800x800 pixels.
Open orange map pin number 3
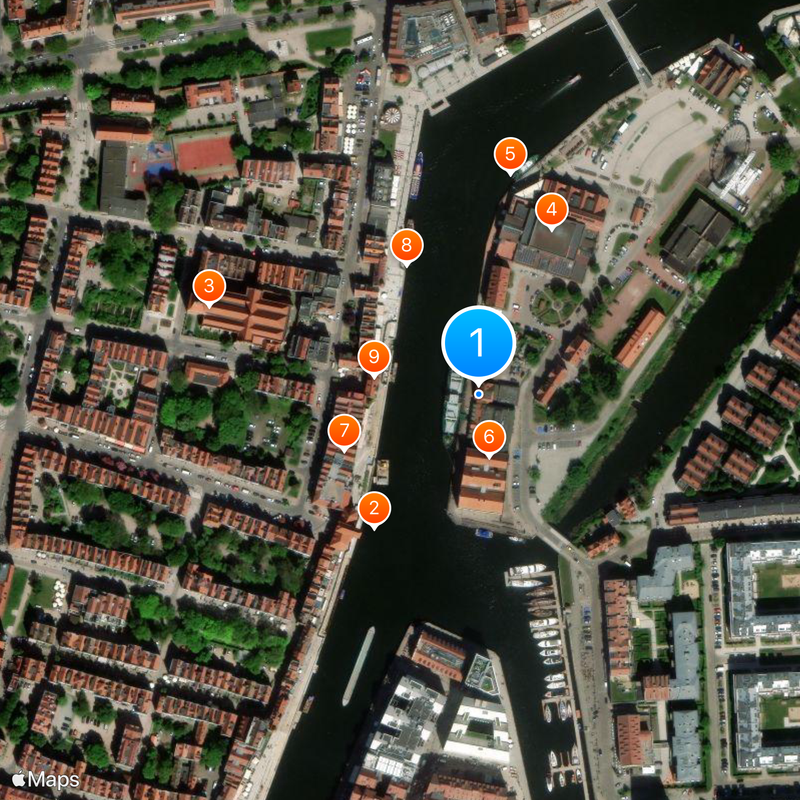tap(208, 289)
